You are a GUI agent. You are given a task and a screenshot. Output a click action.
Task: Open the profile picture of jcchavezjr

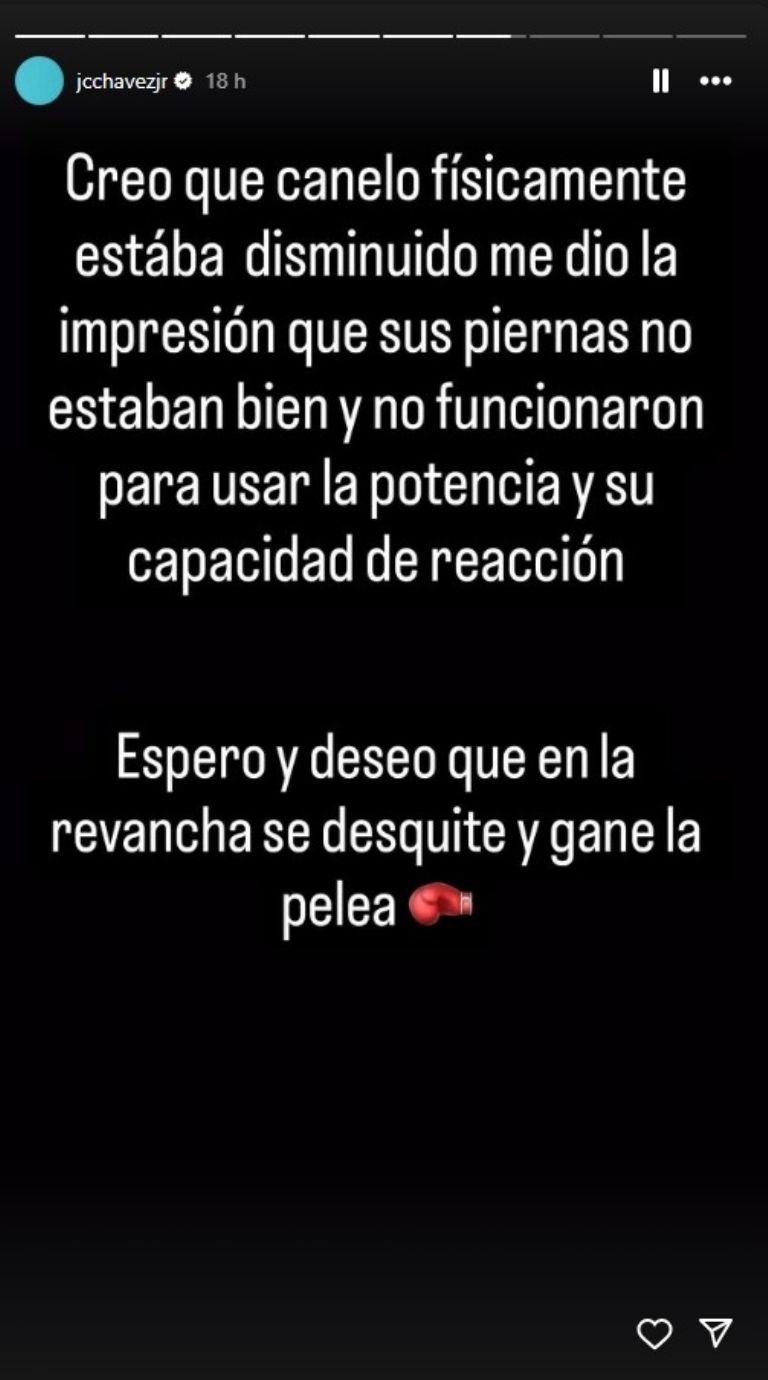pyautogui.click(x=39, y=82)
